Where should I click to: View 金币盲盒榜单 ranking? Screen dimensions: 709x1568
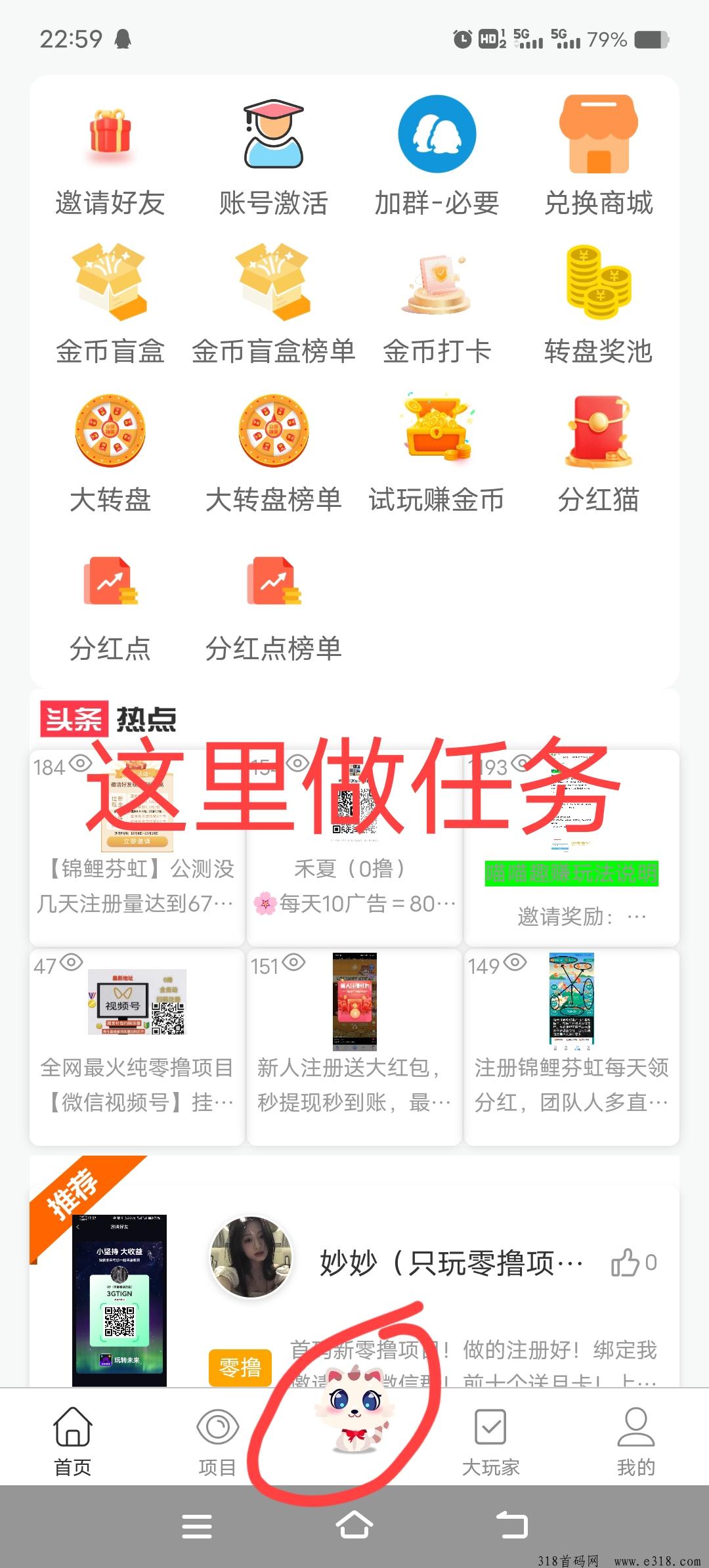(x=273, y=305)
